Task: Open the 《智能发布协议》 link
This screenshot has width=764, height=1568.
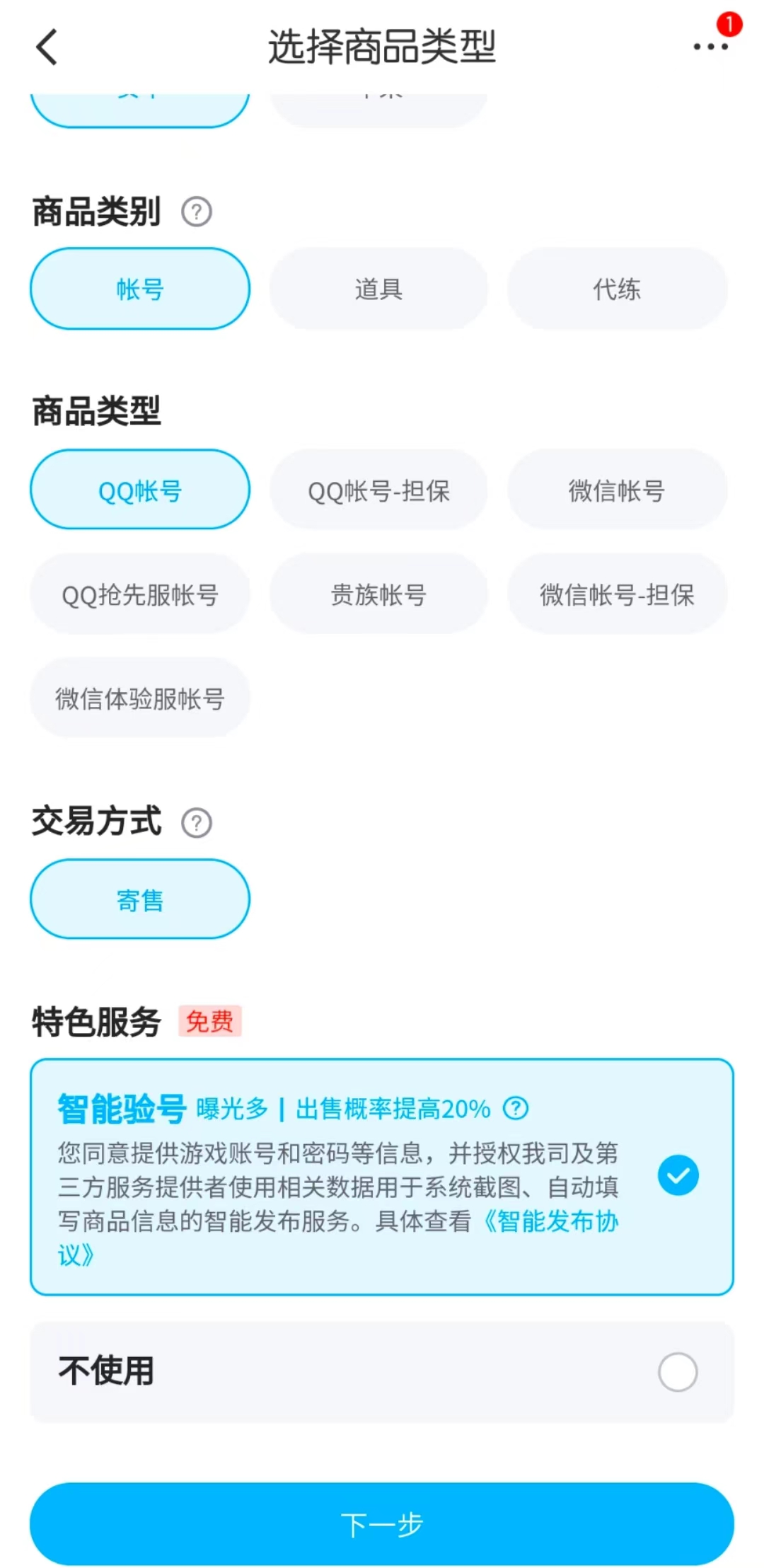Action: point(552,1221)
